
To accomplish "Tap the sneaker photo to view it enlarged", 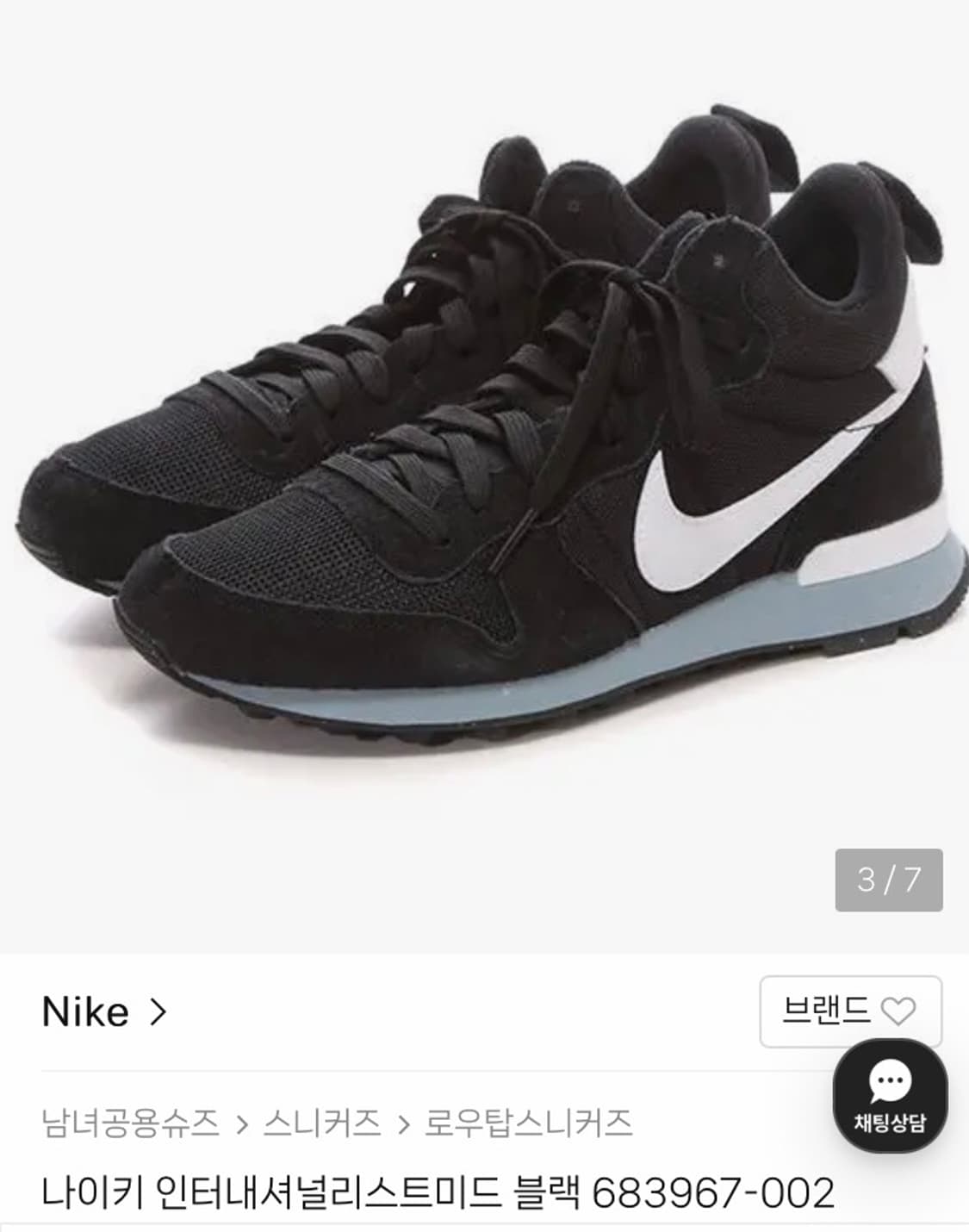I will click(482, 431).
